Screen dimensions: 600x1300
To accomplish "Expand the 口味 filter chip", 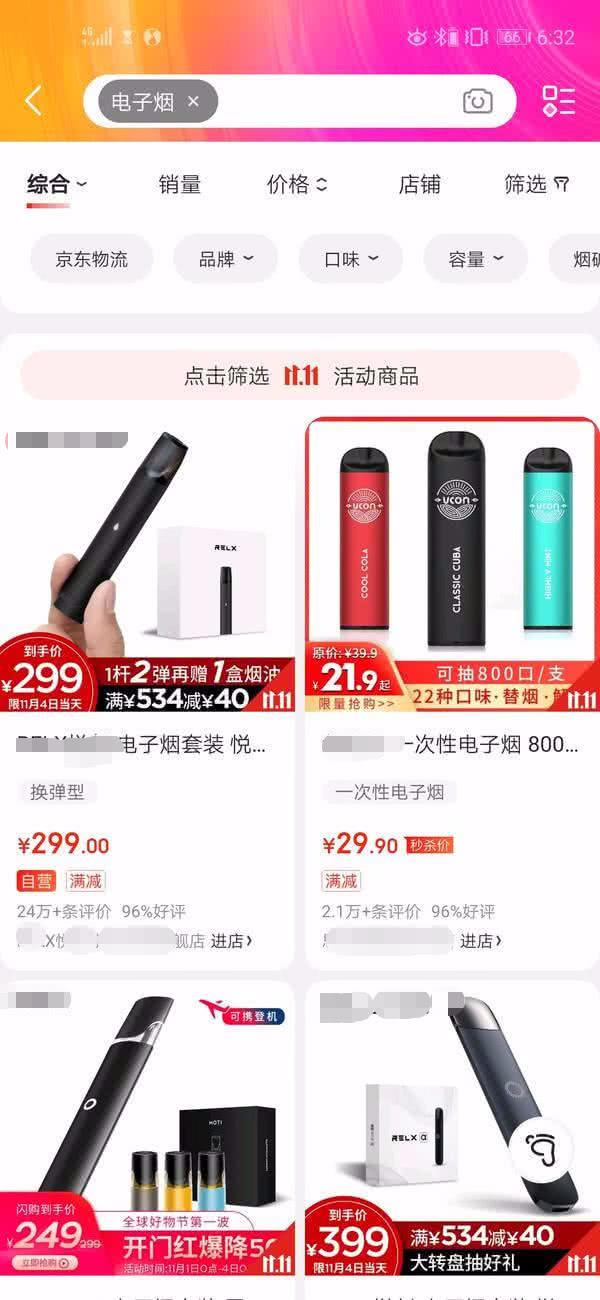I will point(350,259).
